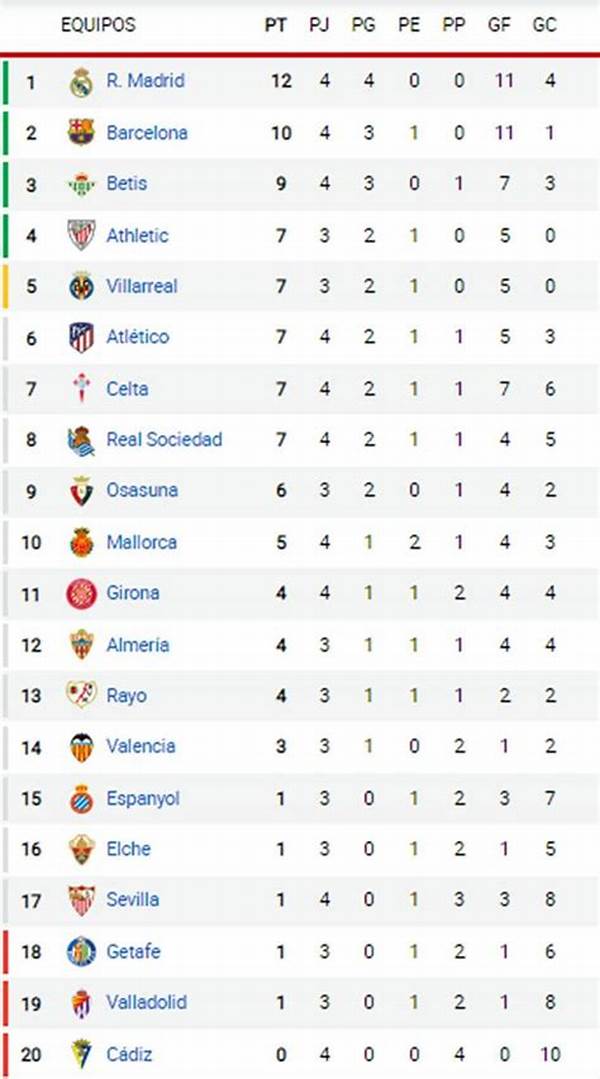Screen dimensions: 600x1079
Task: Open the Barcelona team link
Action: [147, 132]
